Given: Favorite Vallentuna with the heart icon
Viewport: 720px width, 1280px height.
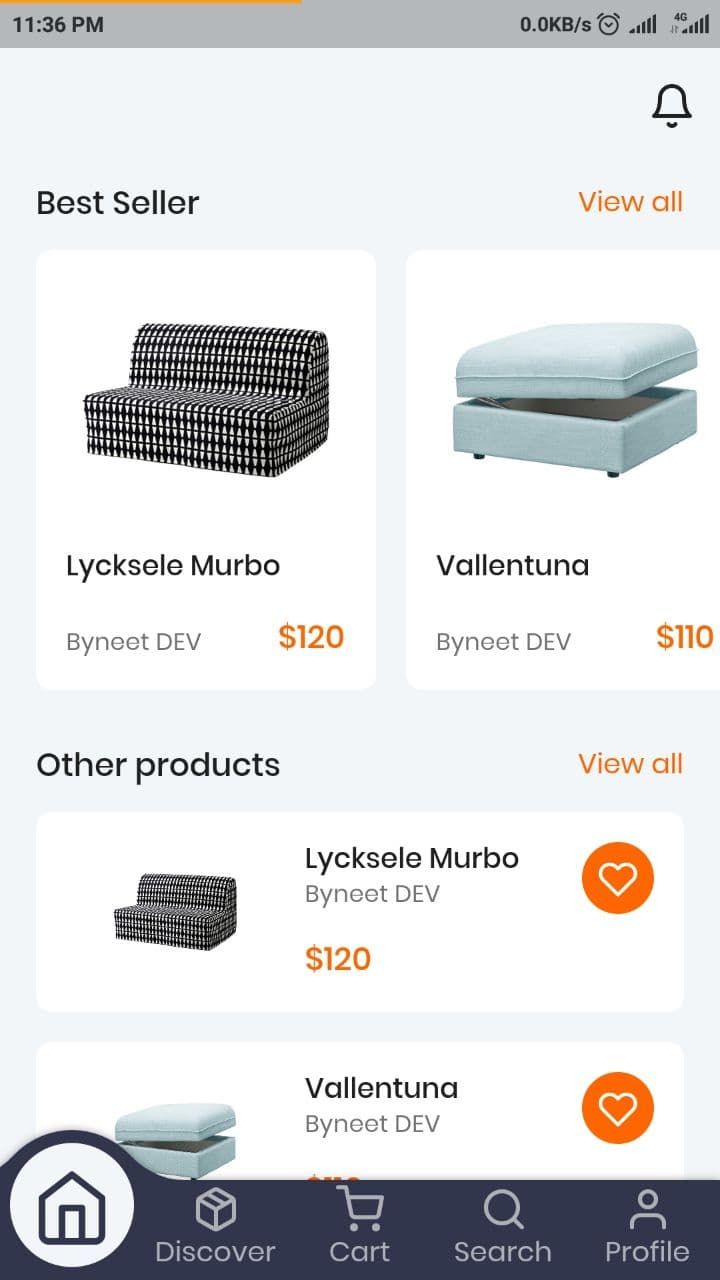Looking at the screenshot, I should pos(617,1107).
